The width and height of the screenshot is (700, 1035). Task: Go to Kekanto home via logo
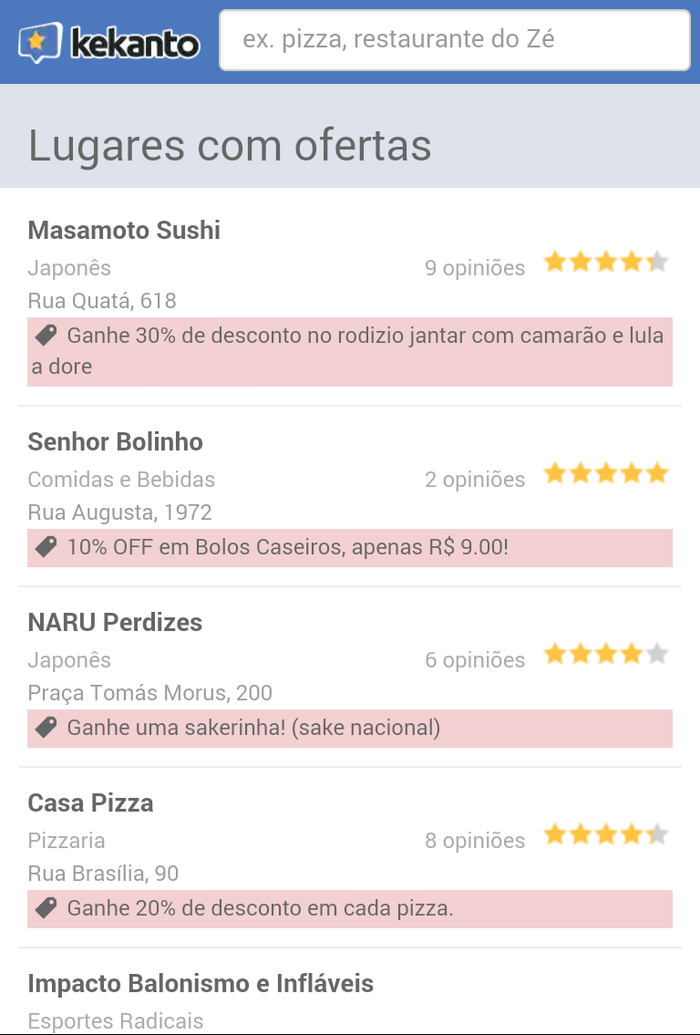coord(108,42)
